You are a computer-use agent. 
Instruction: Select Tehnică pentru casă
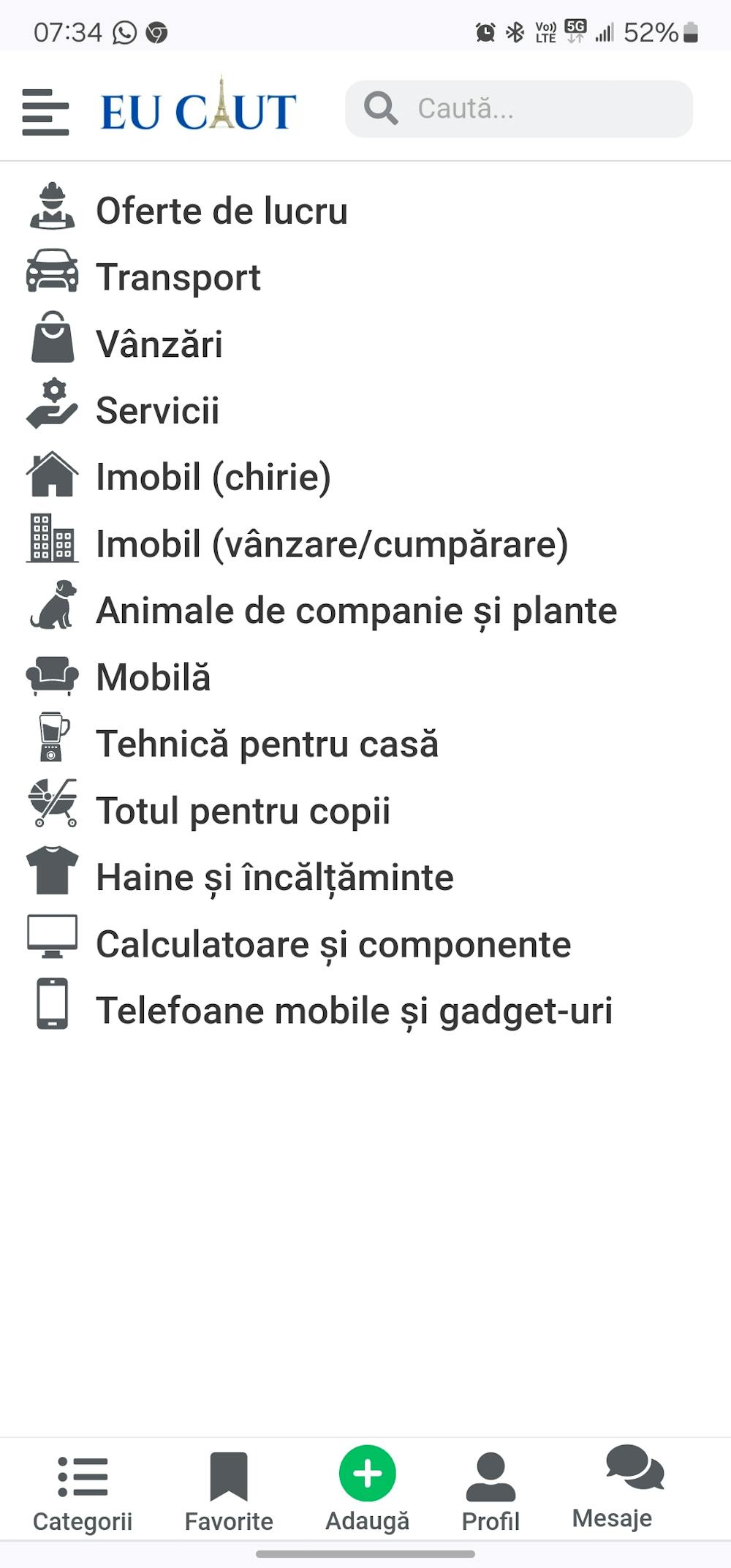pyautogui.click(x=267, y=744)
